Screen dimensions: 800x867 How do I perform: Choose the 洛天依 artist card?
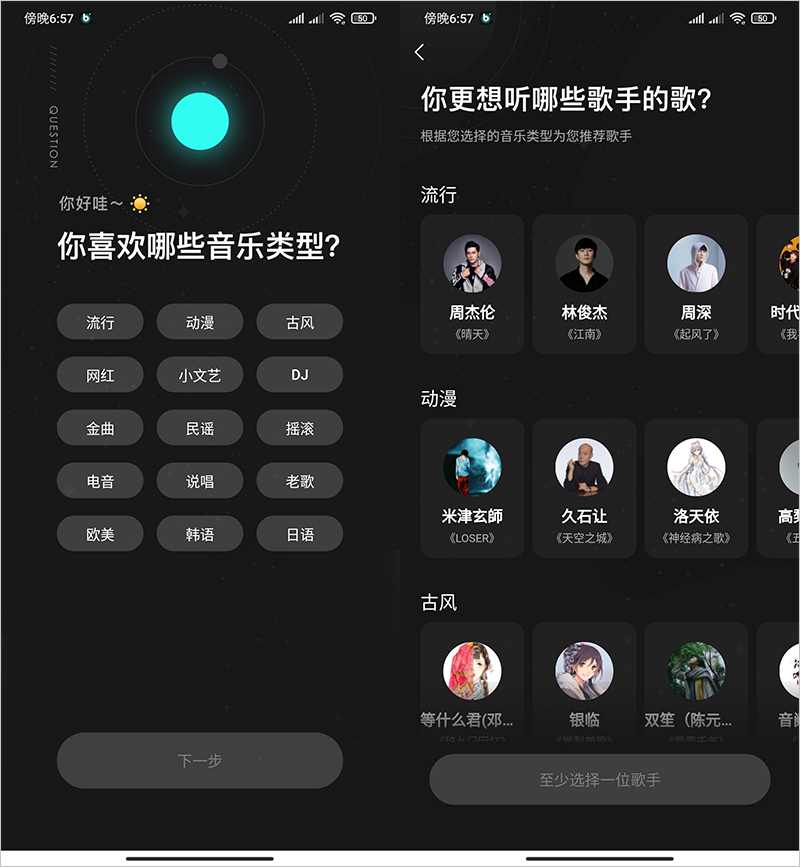click(x=696, y=488)
